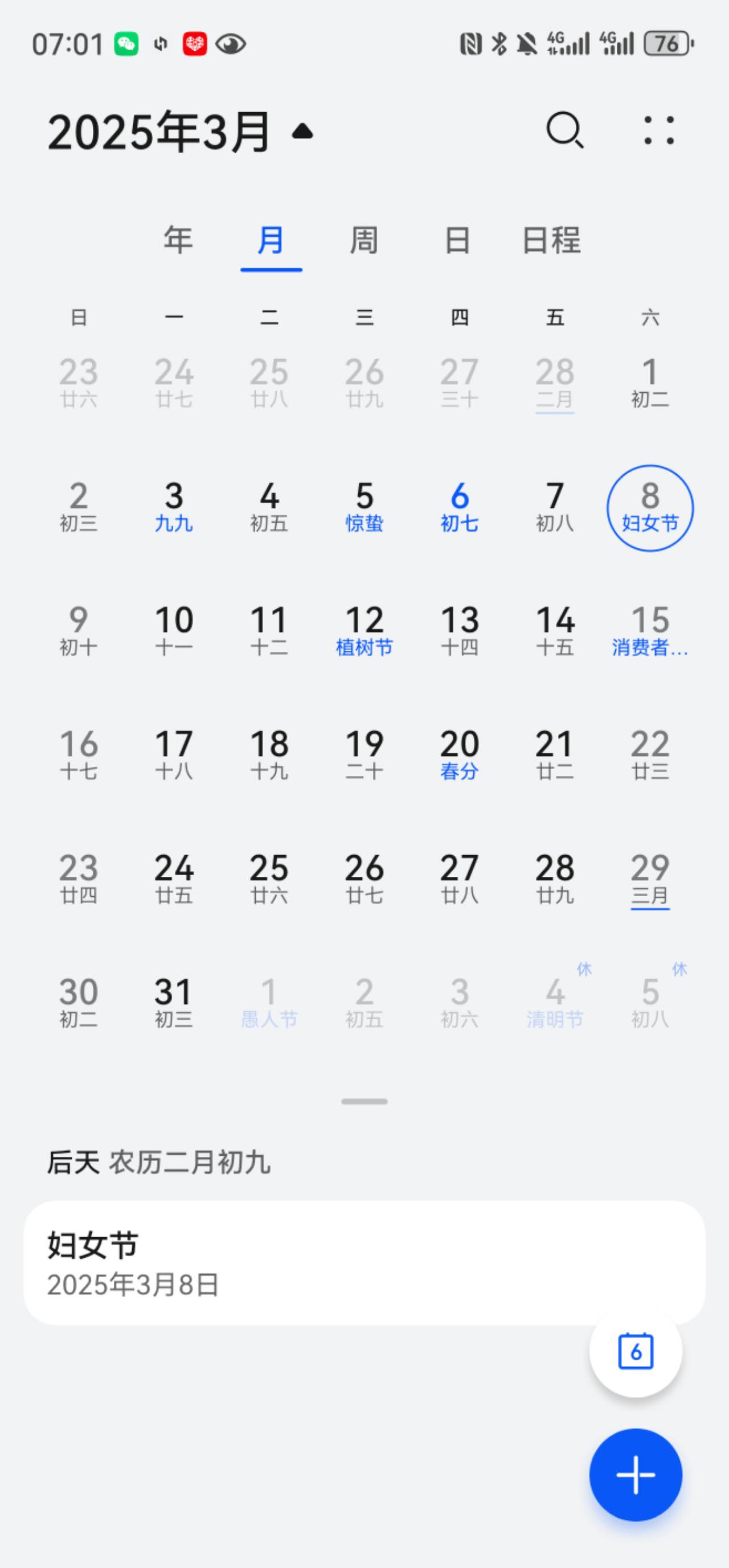
Task: Jump back to today with the calendar button
Action: (636, 1351)
